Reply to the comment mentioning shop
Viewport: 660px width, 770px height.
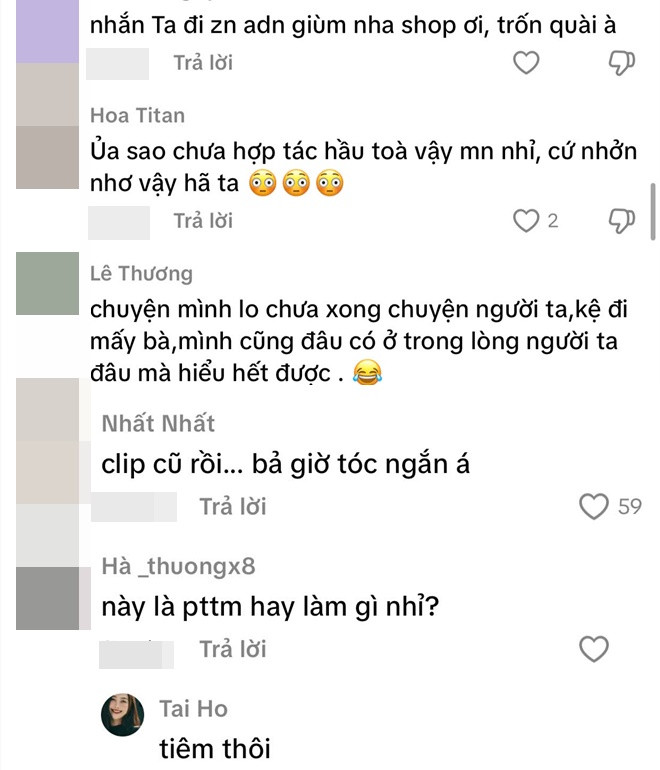203,63
